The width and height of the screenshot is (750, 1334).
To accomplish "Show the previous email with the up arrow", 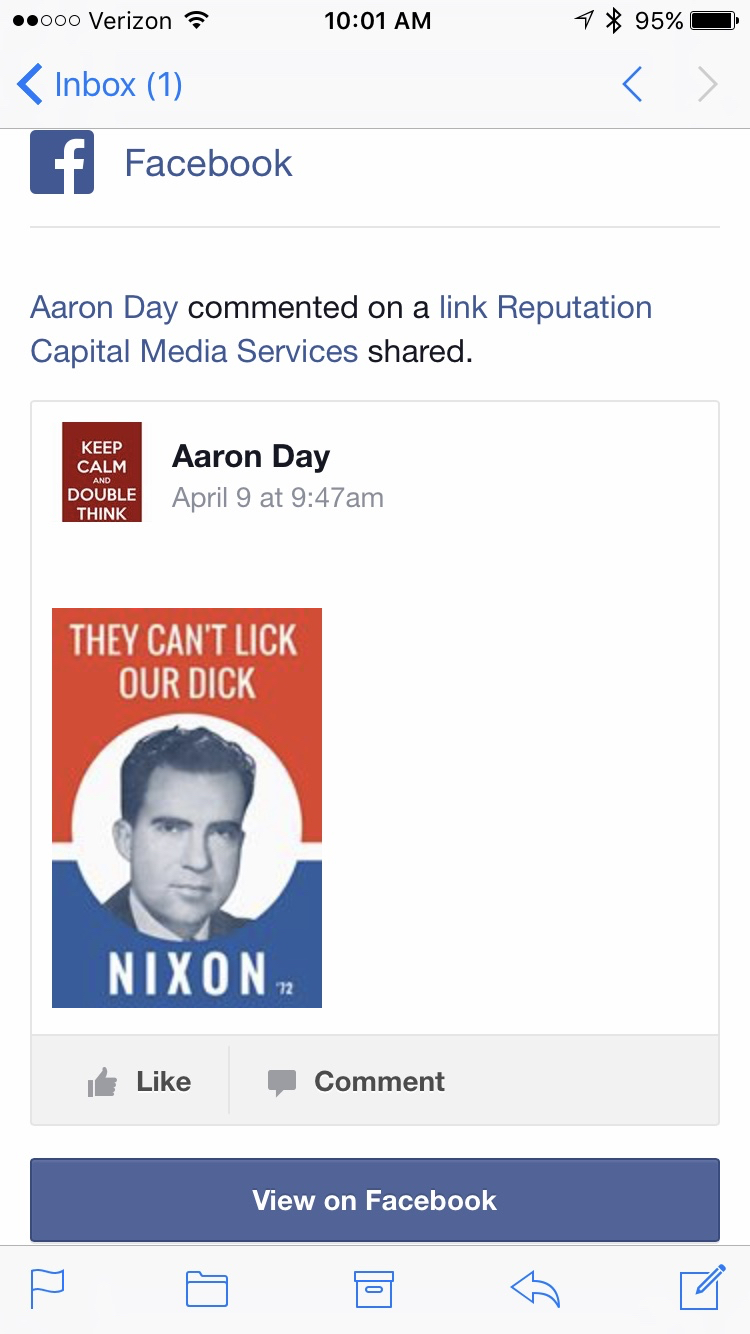I will [632, 85].
